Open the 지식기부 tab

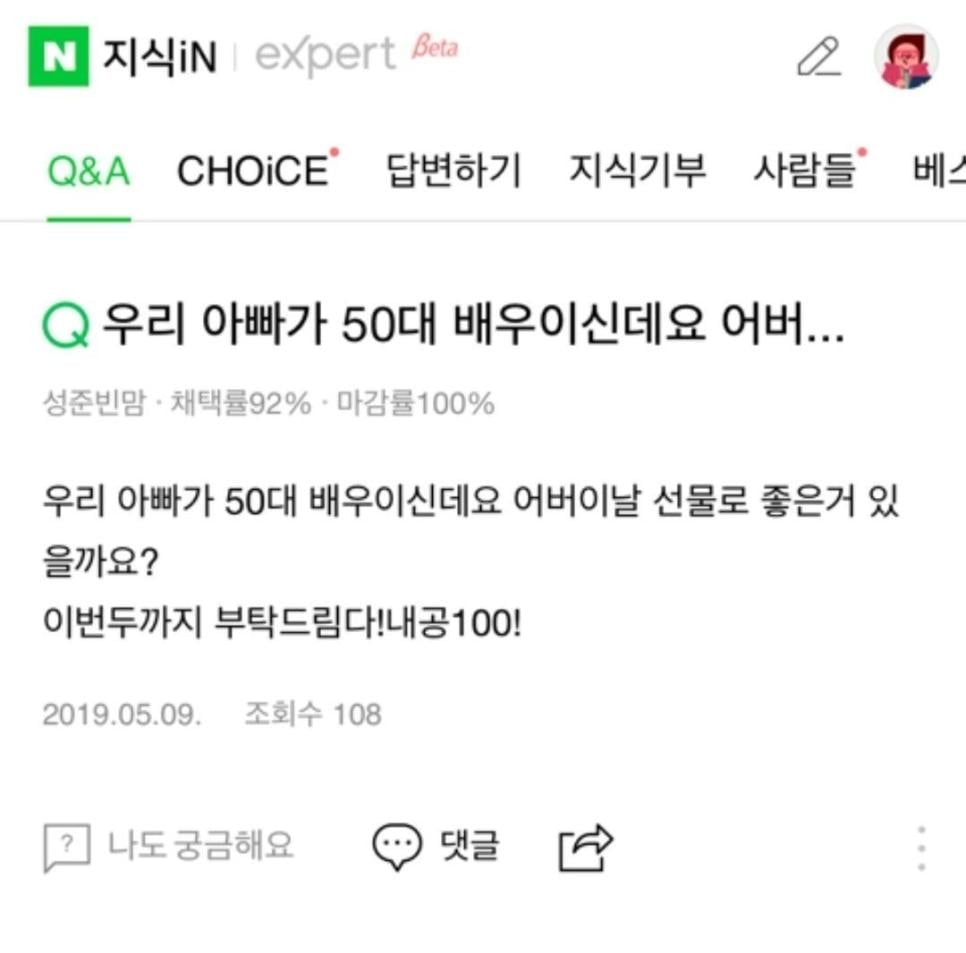pyautogui.click(x=637, y=172)
